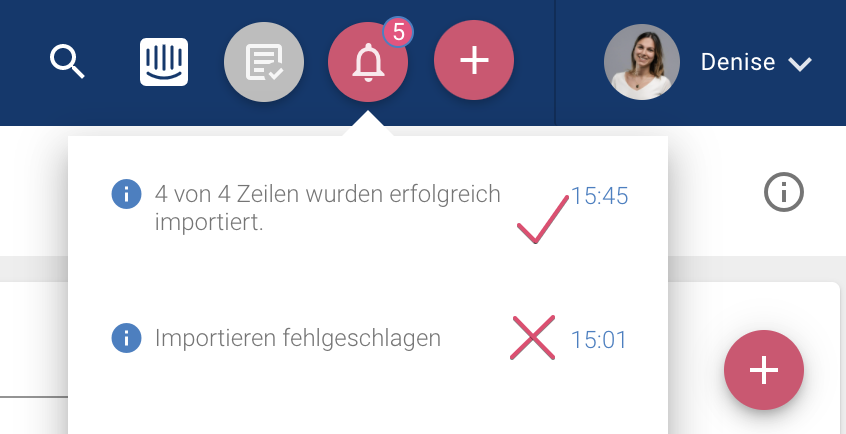846x434 pixels.
Task: Tap the plus button in top bar
Action: pos(473,62)
